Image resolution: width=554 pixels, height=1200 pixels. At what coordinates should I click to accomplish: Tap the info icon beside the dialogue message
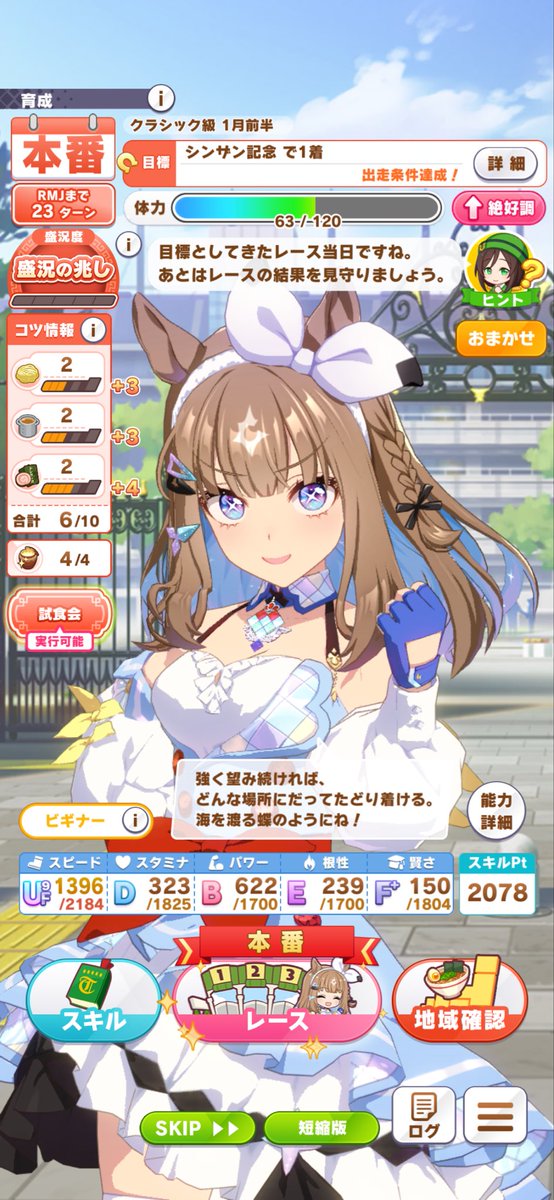[x=127, y=243]
